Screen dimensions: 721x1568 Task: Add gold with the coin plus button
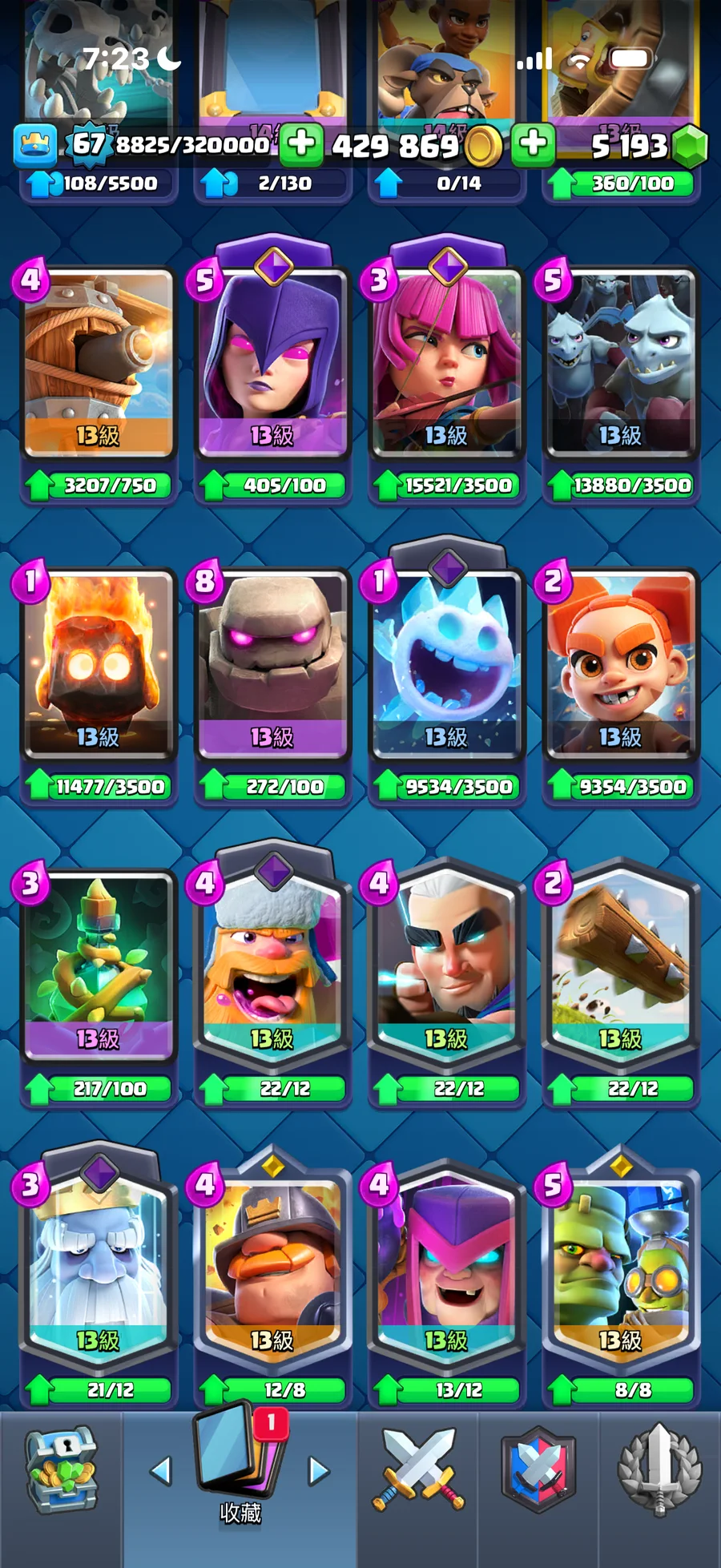click(x=533, y=144)
